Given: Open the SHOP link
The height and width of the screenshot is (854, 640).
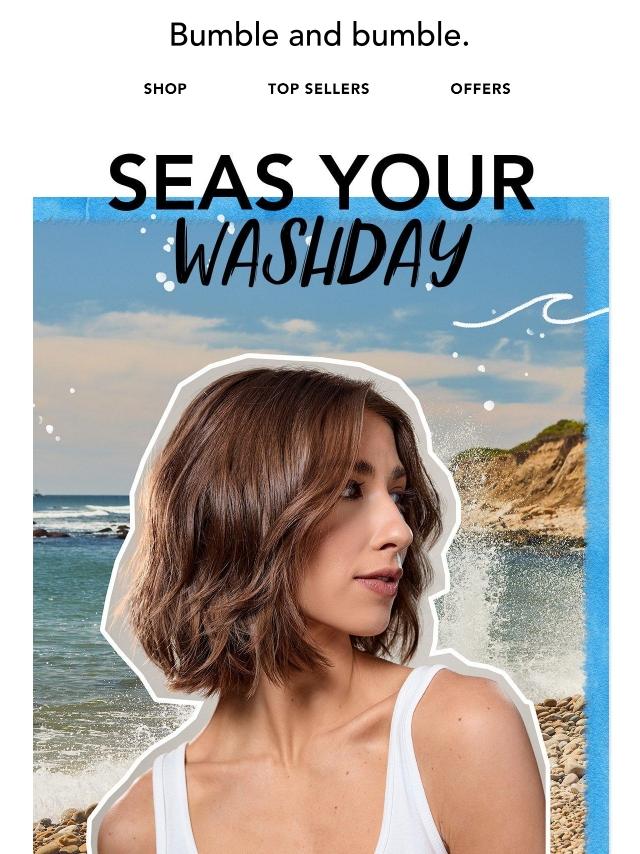Looking at the screenshot, I should click(165, 89).
